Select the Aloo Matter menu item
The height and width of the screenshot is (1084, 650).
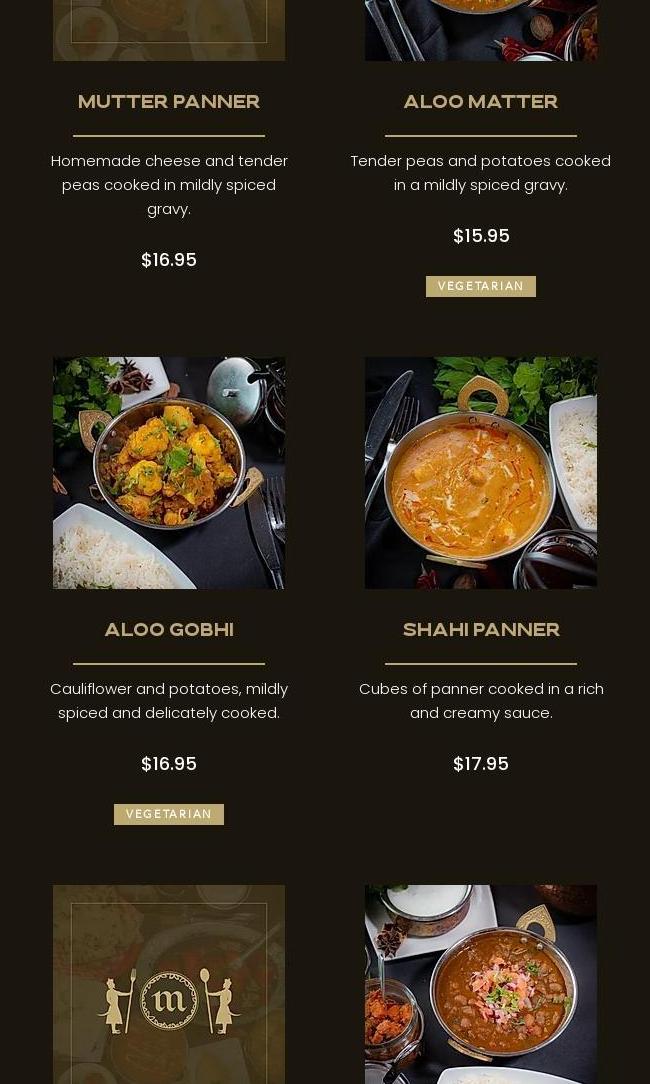tap(481, 102)
